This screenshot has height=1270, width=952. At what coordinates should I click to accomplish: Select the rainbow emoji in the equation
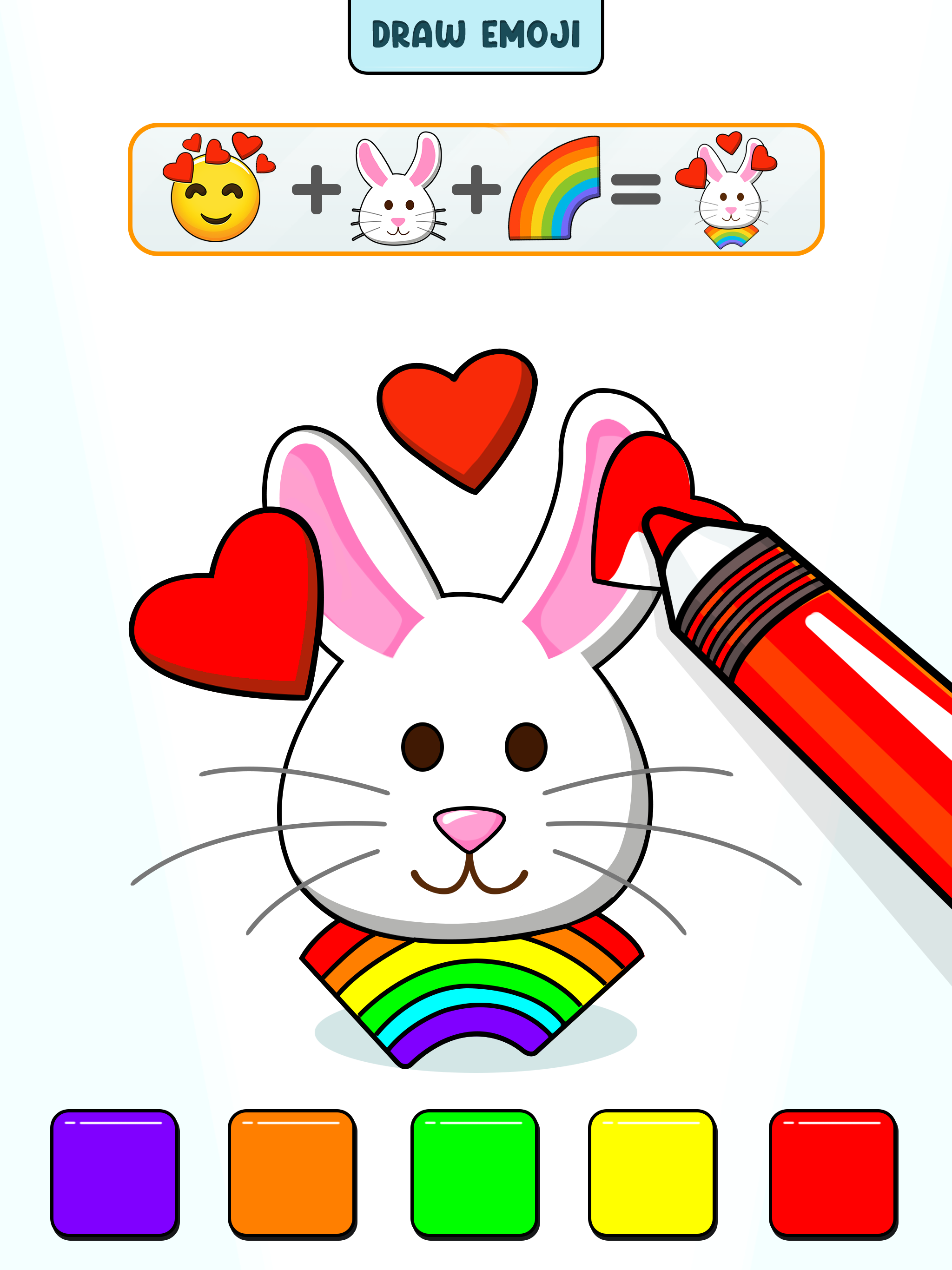point(554,190)
